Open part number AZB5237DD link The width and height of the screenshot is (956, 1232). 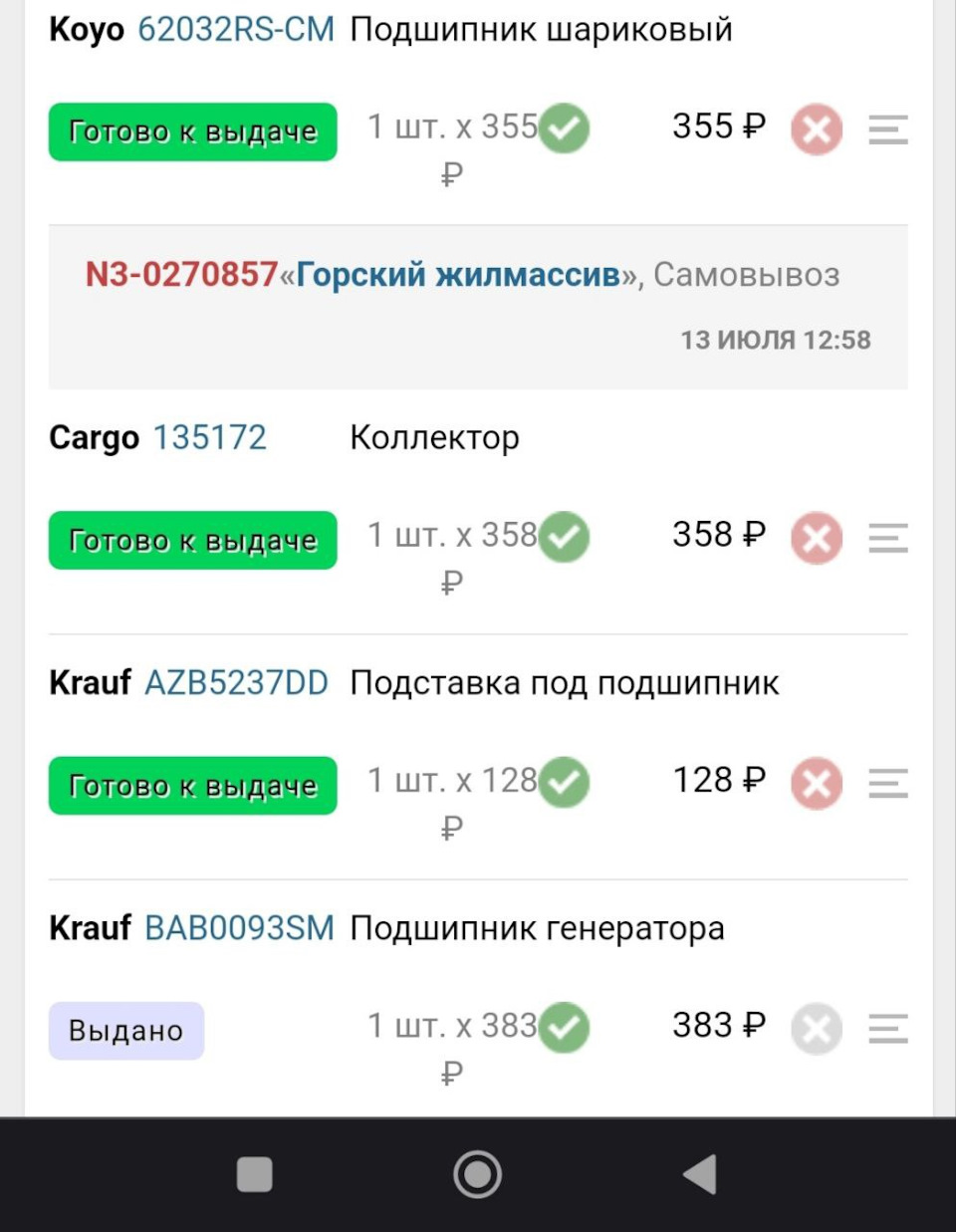[x=236, y=683]
